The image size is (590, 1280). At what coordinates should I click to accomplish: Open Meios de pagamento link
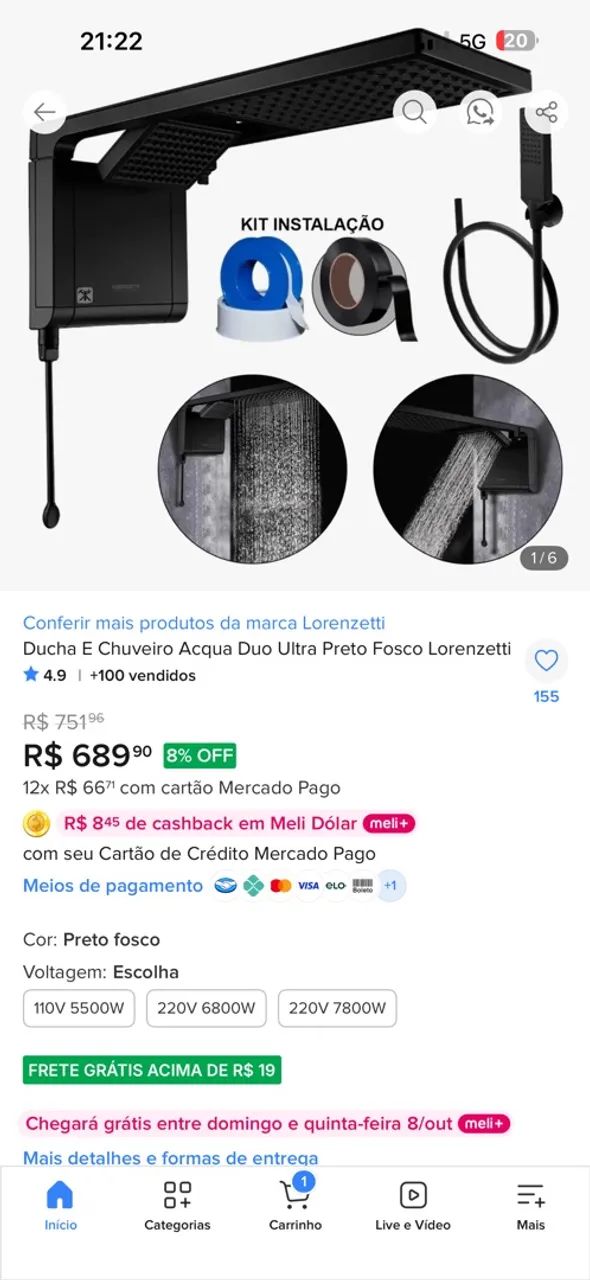click(x=113, y=886)
